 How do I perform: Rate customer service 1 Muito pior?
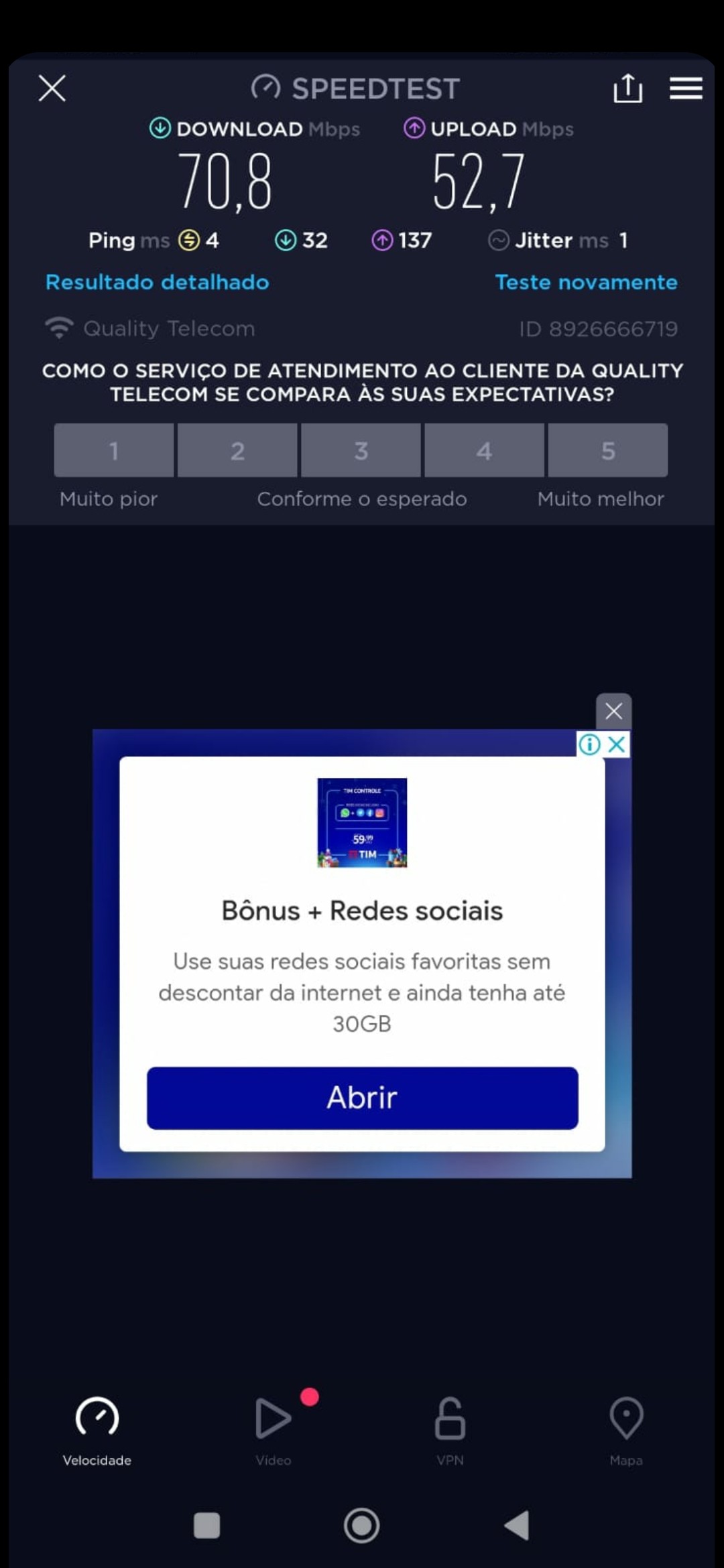[x=114, y=450]
